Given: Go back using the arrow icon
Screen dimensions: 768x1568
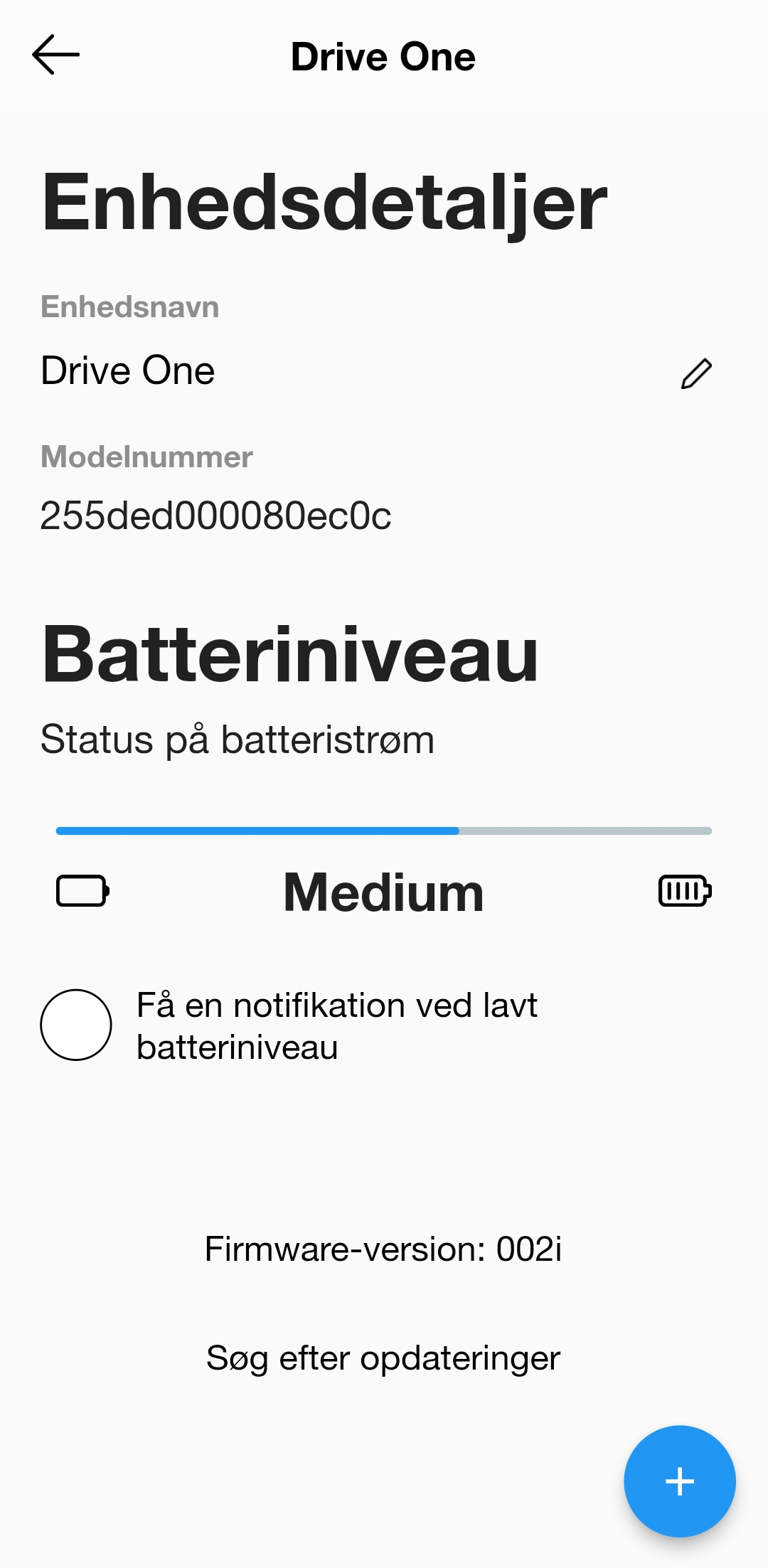Looking at the screenshot, I should [55, 55].
